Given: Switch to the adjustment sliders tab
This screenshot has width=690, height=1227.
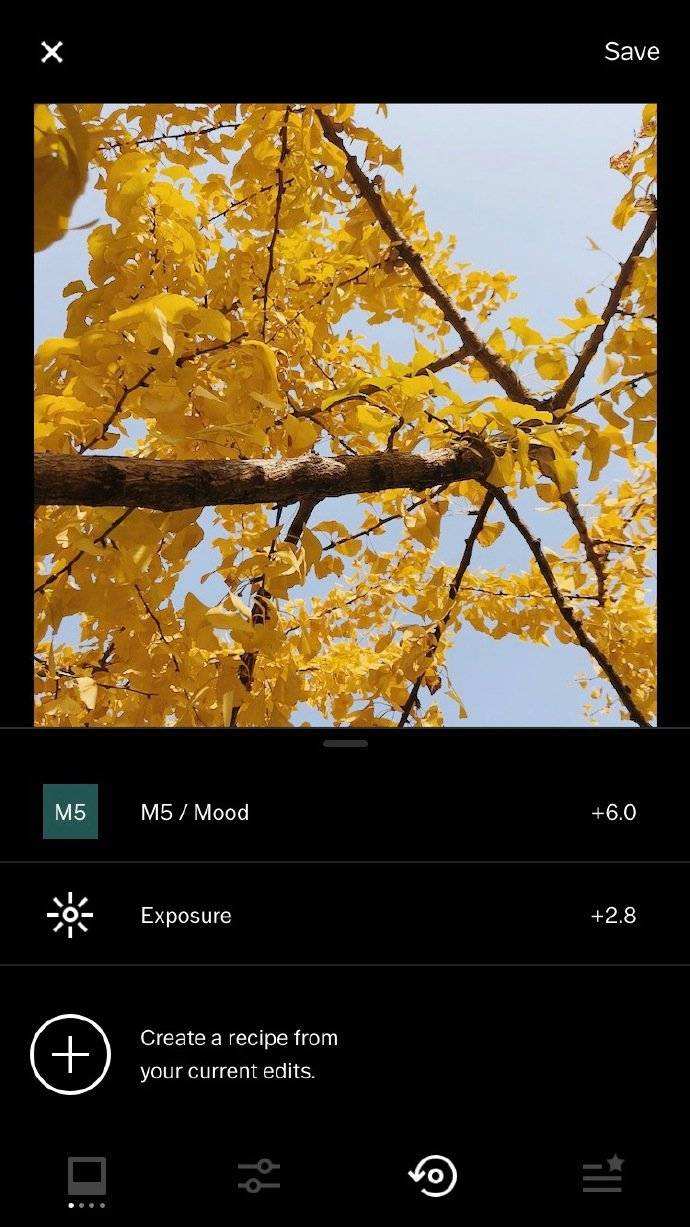Looking at the screenshot, I should [259, 1176].
